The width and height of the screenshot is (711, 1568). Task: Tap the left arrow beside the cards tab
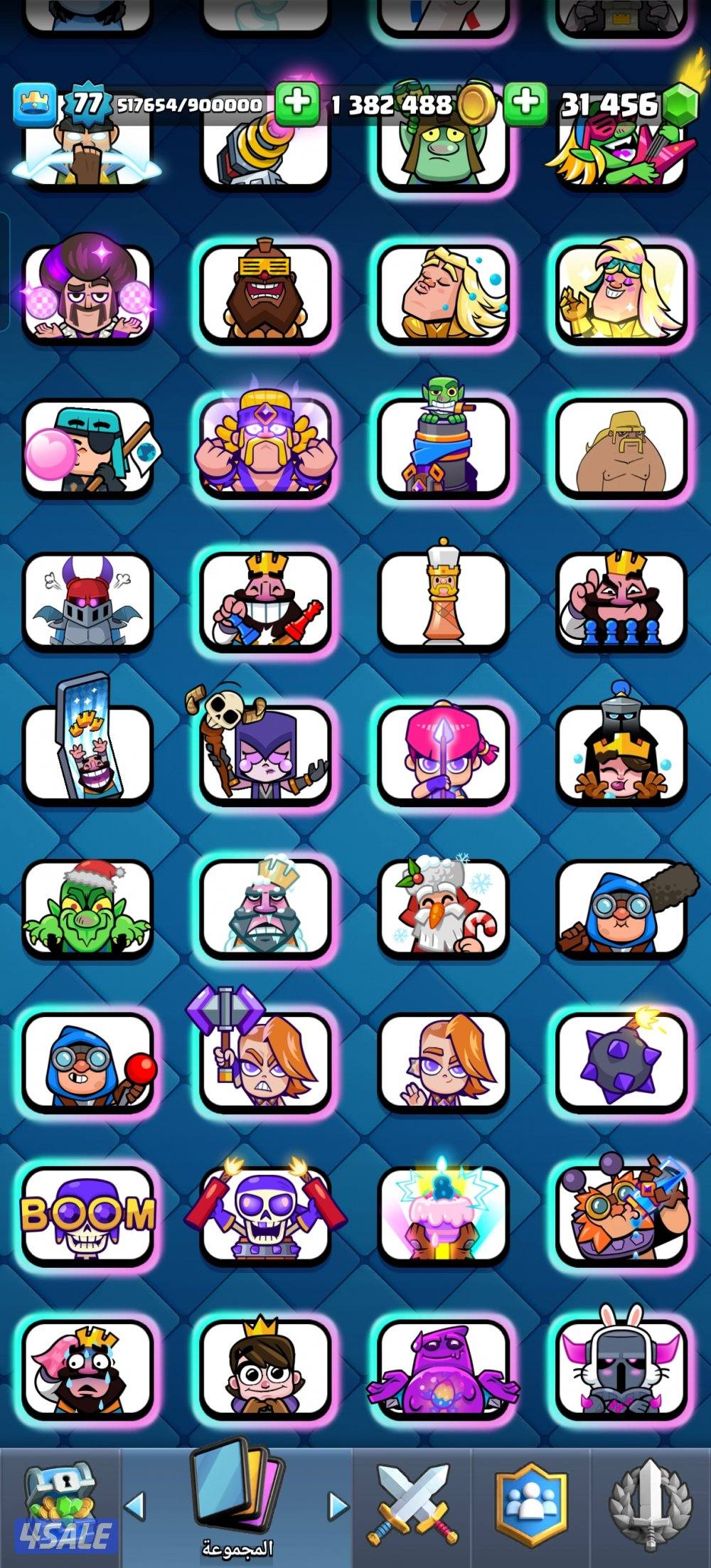point(134,1505)
